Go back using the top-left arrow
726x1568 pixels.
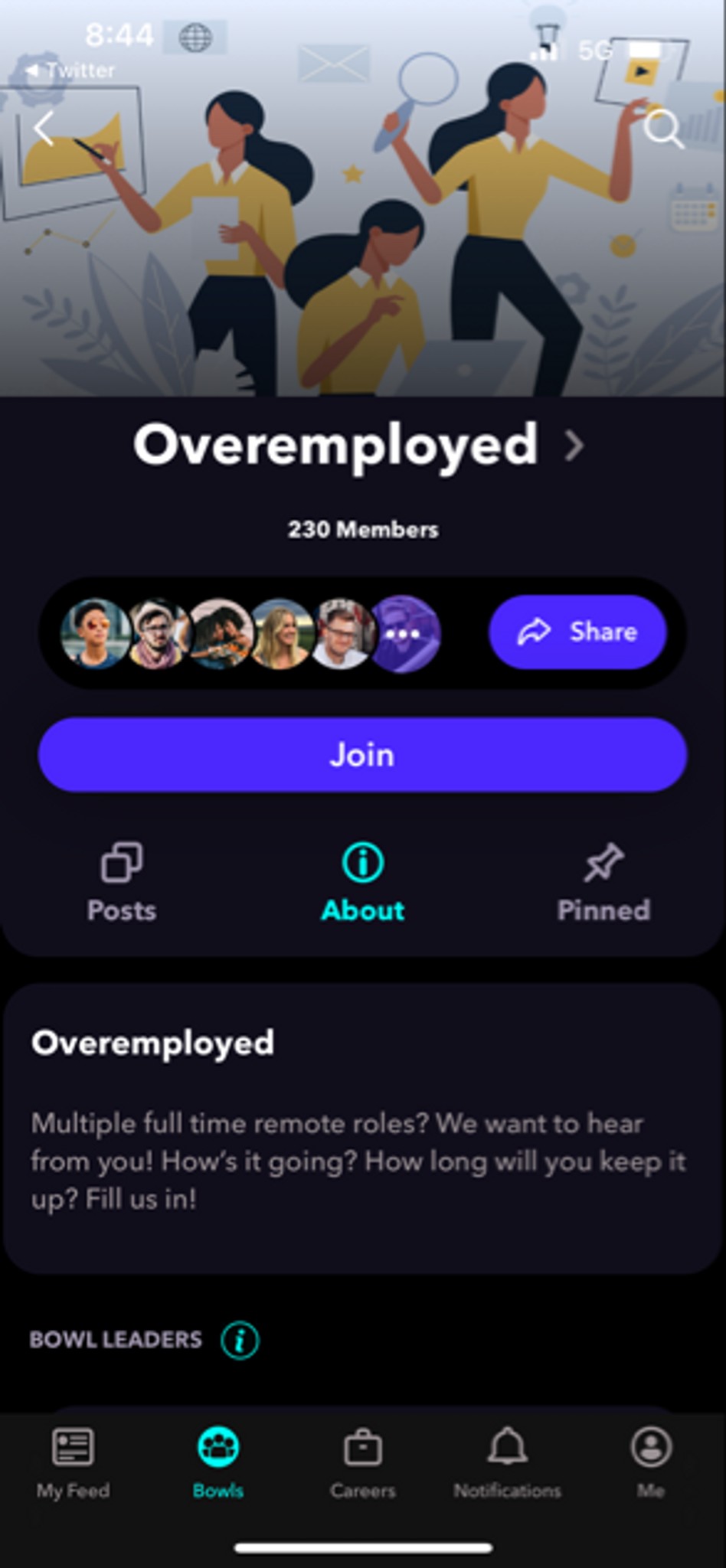click(x=44, y=128)
